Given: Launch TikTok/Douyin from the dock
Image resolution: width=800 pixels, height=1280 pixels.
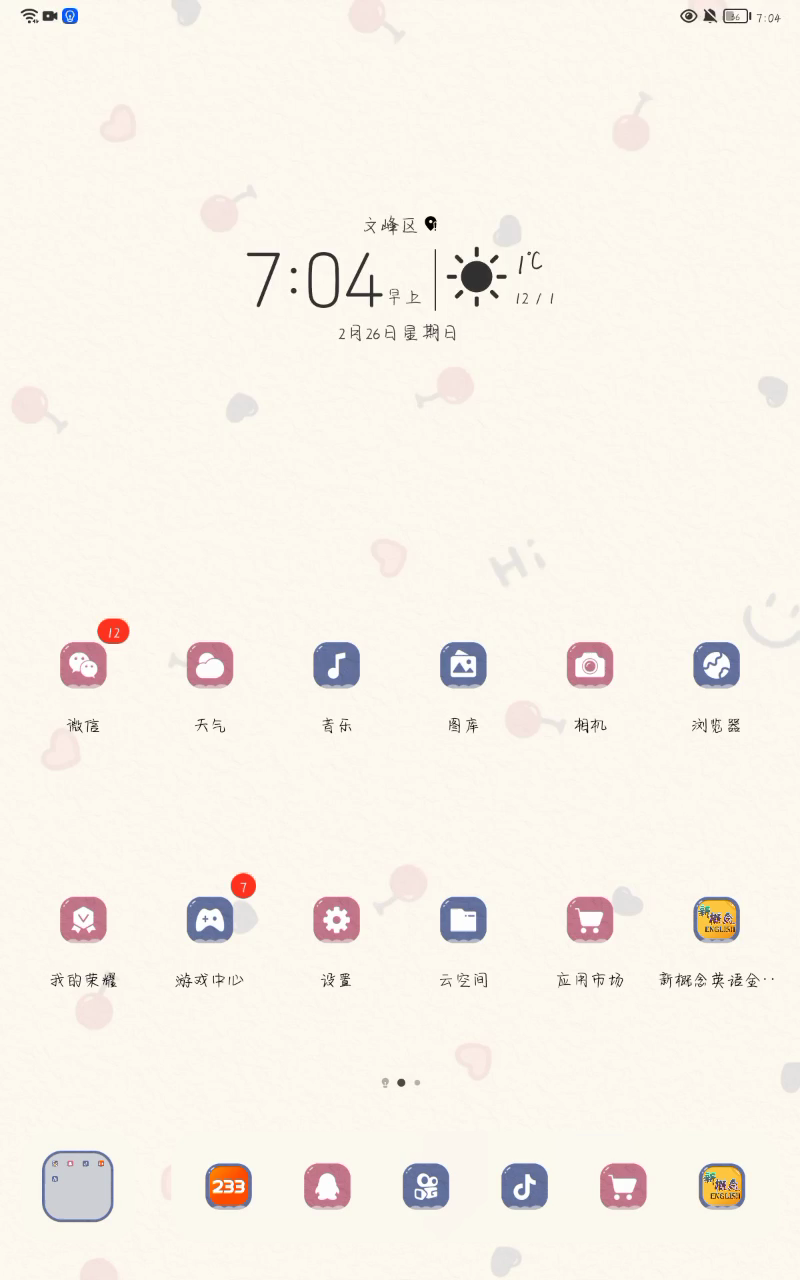Looking at the screenshot, I should click(524, 1187).
